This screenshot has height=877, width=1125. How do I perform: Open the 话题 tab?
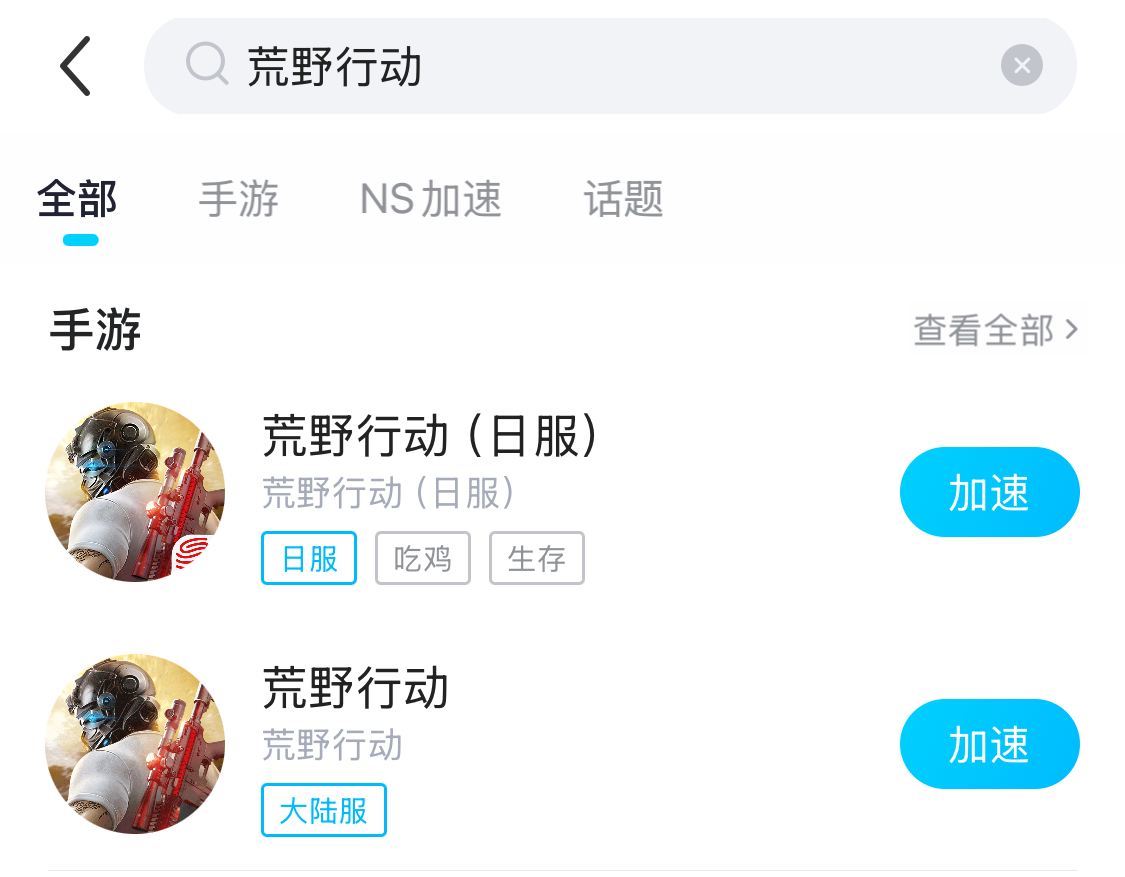[x=623, y=199]
